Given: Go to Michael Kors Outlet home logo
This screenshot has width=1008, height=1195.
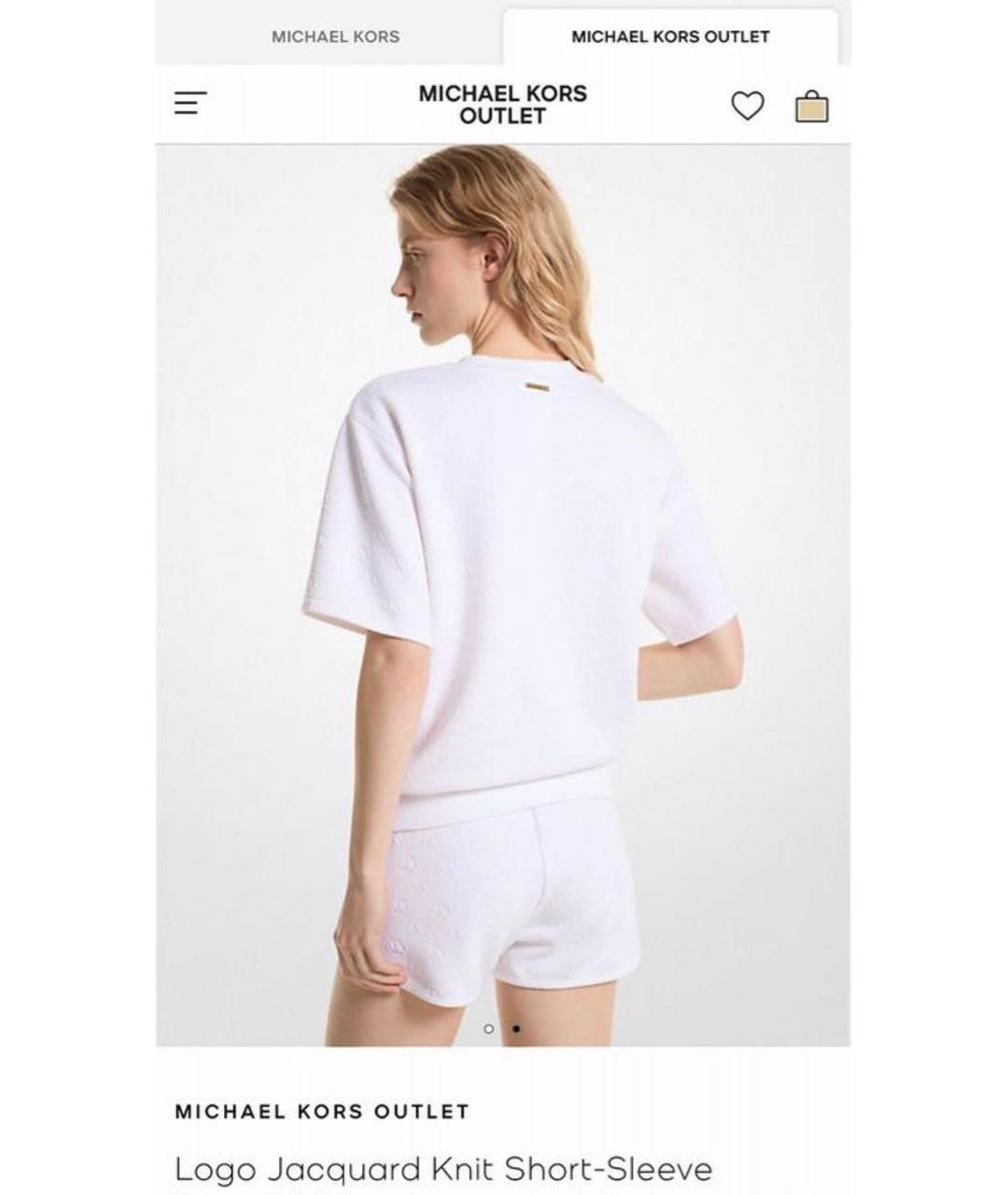Looking at the screenshot, I should pos(502,105).
